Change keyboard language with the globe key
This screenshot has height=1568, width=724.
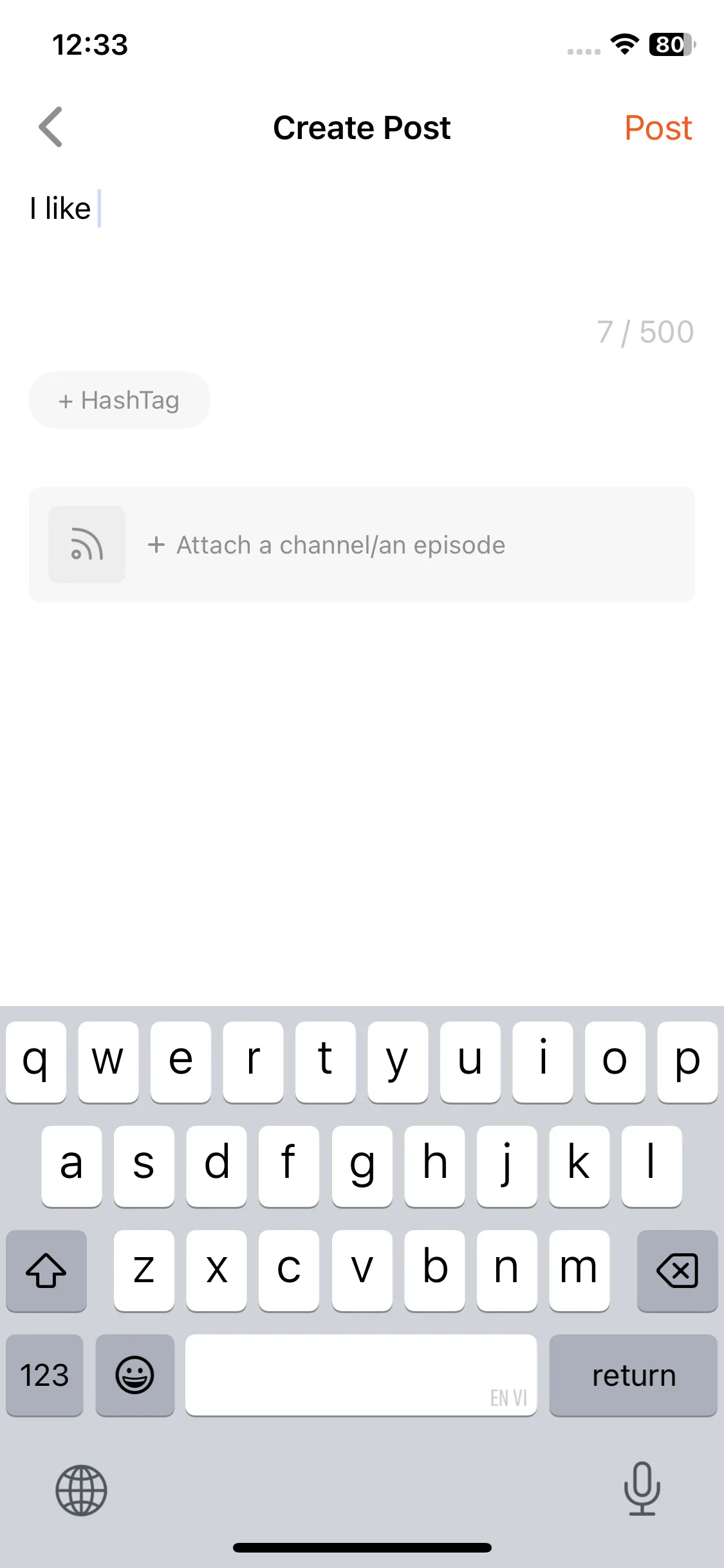(81, 1489)
